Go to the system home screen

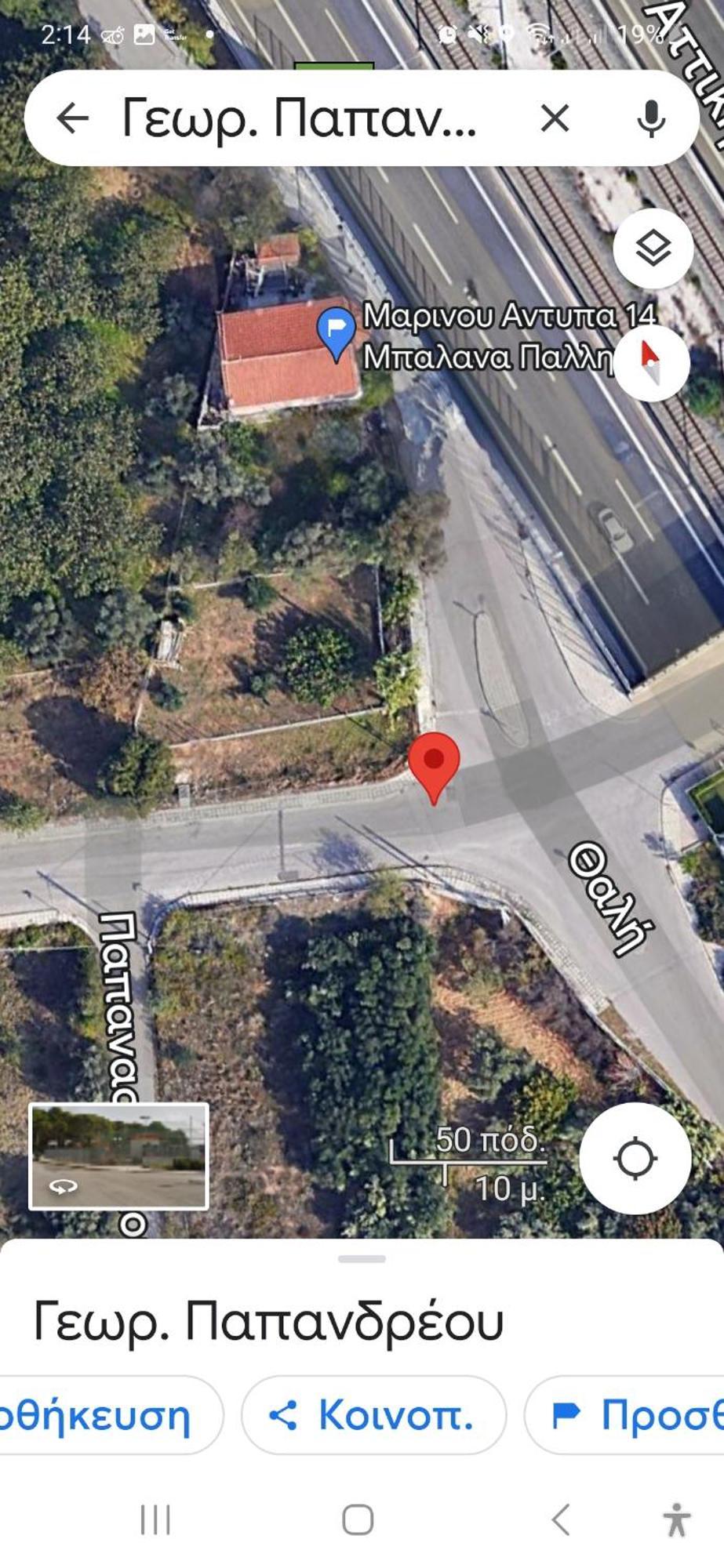tap(358, 1519)
